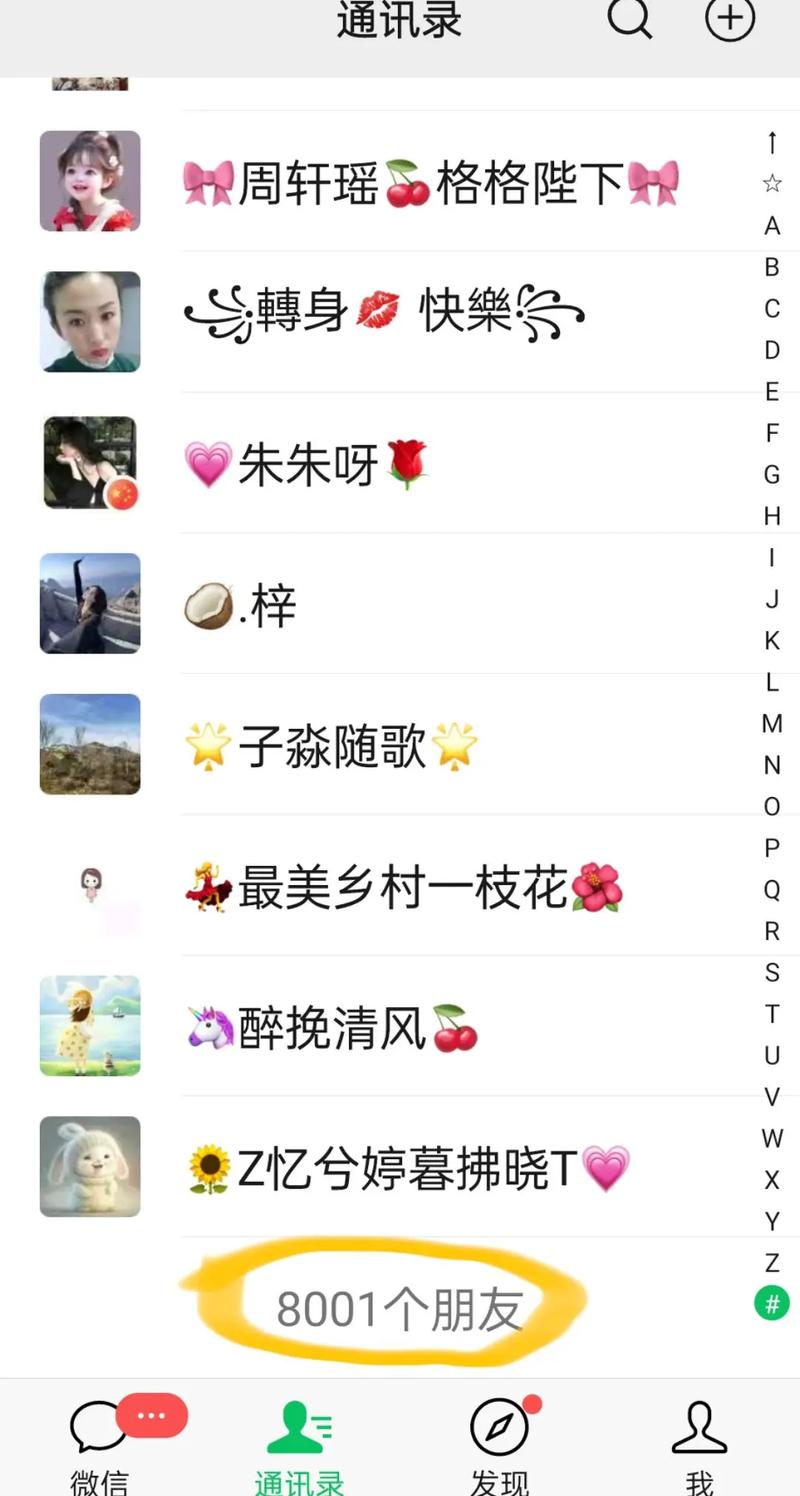Select the # index entry
This screenshot has width=800, height=1496.
pyautogui.click(x=772, y=1303)
